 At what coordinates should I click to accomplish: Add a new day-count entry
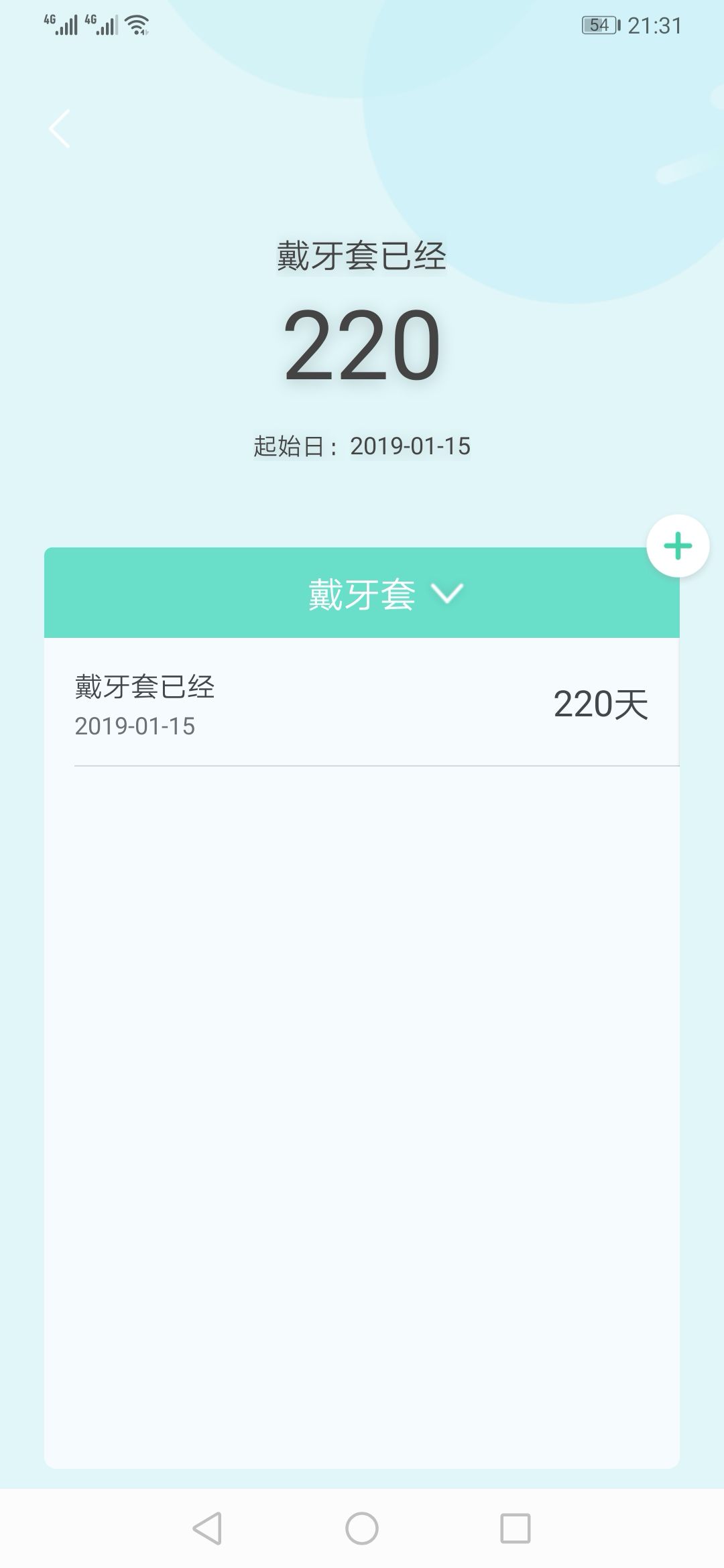tap(678, 546)
